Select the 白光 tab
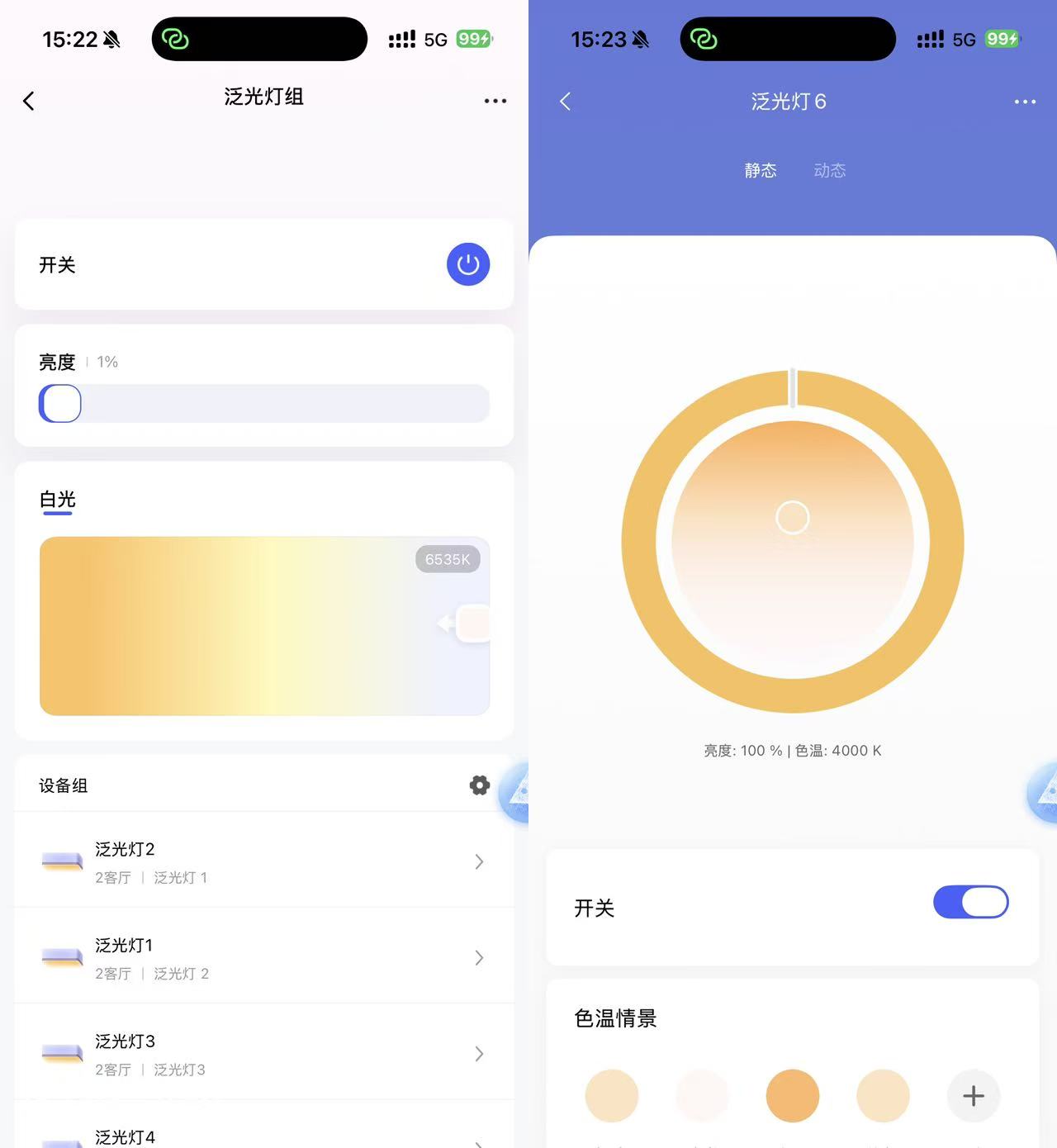The image size is (1057, 1148). pos(57,500)
